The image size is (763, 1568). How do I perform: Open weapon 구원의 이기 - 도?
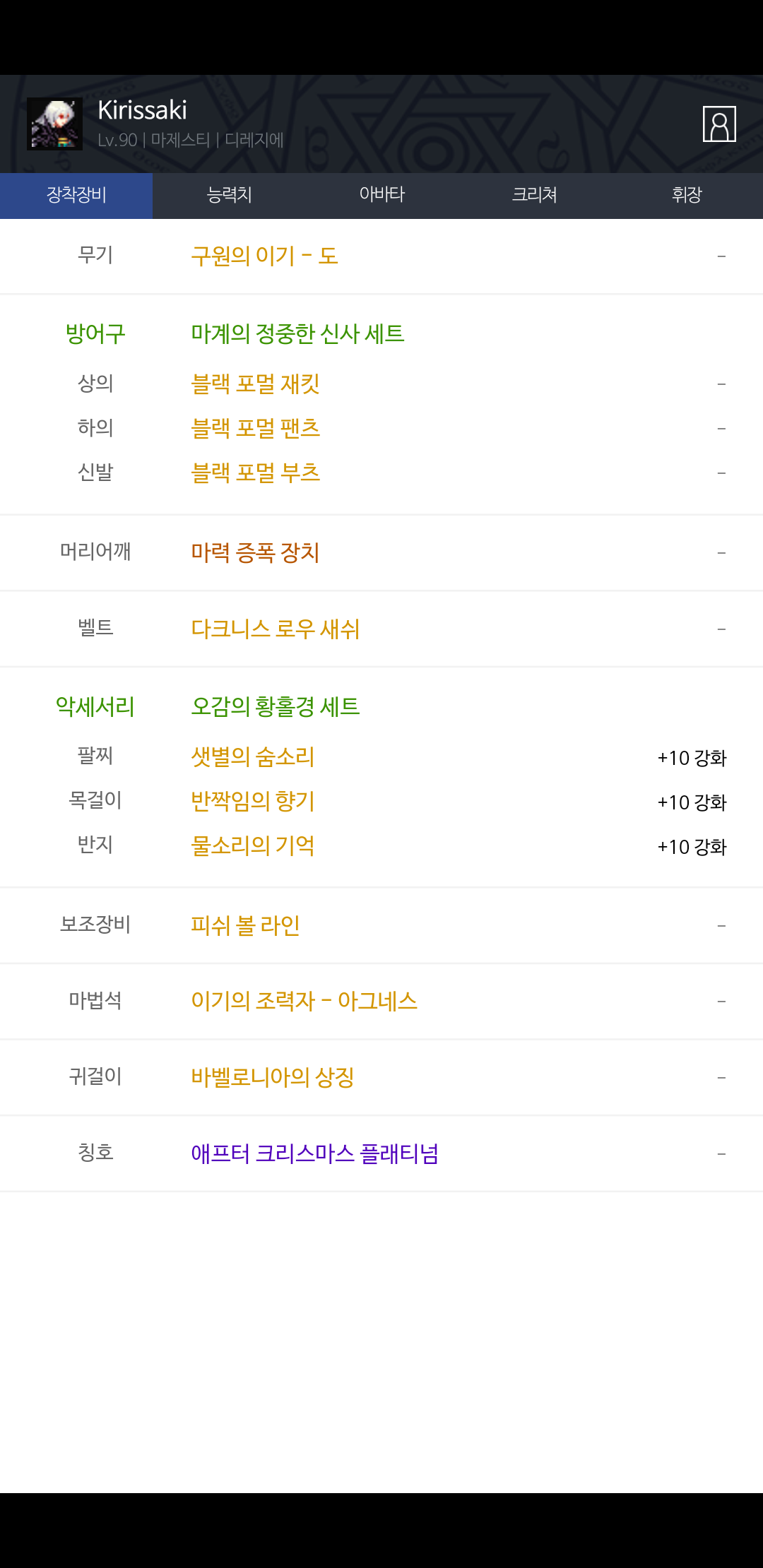tap(265, 256)
